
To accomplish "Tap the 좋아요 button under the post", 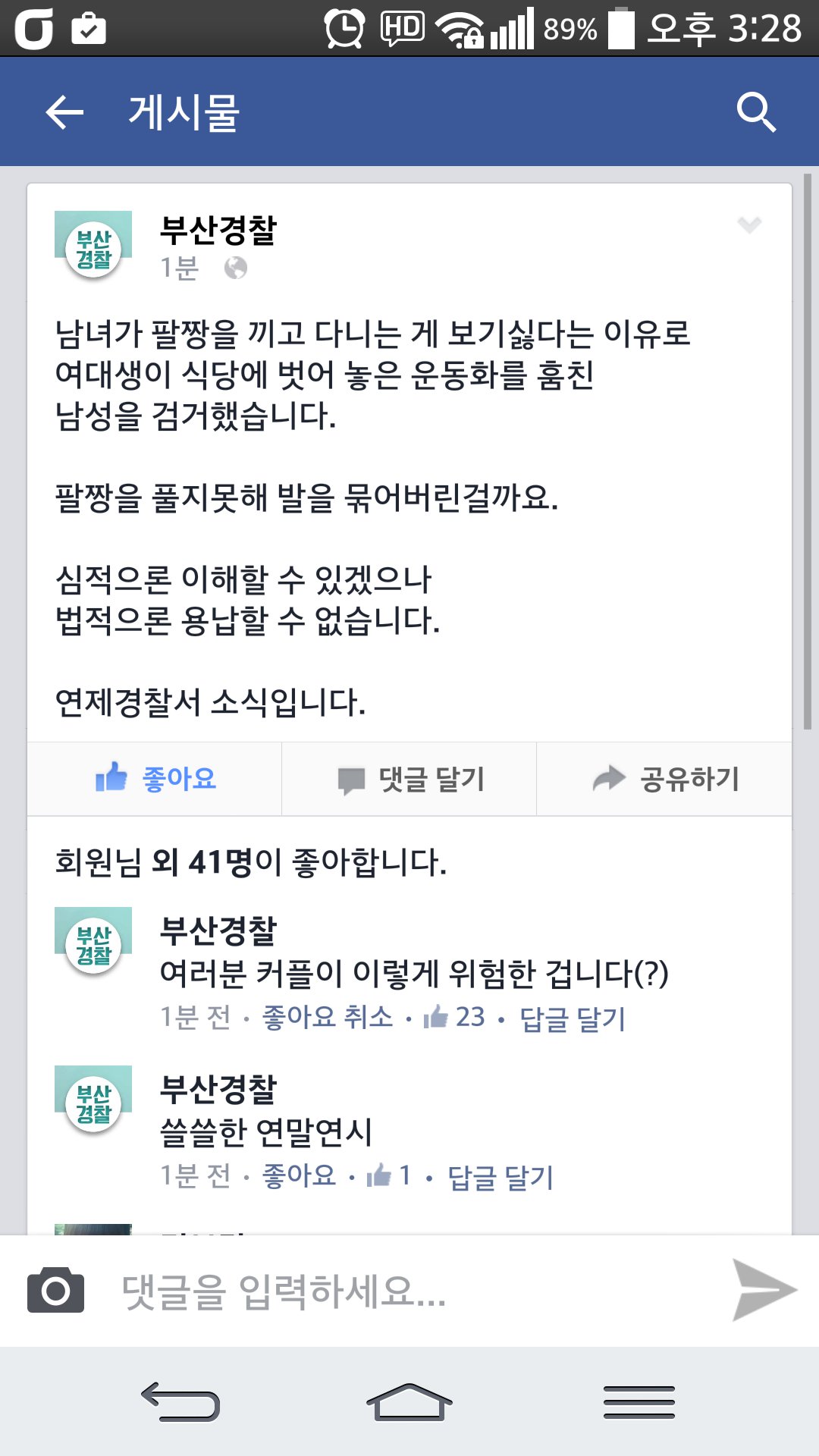I will pyautogui.click(x=155, y=779).
